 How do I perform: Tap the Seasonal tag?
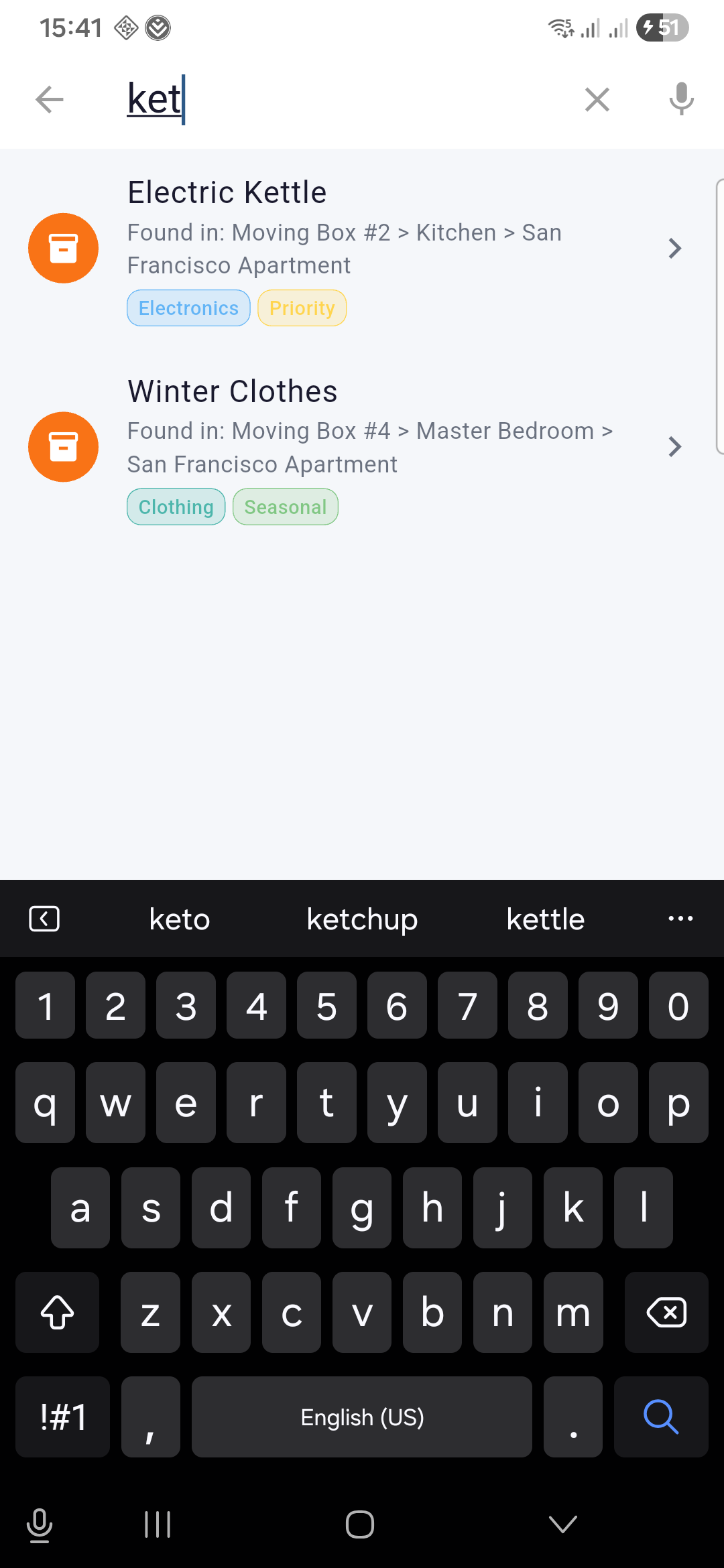[x=285, y=507]
